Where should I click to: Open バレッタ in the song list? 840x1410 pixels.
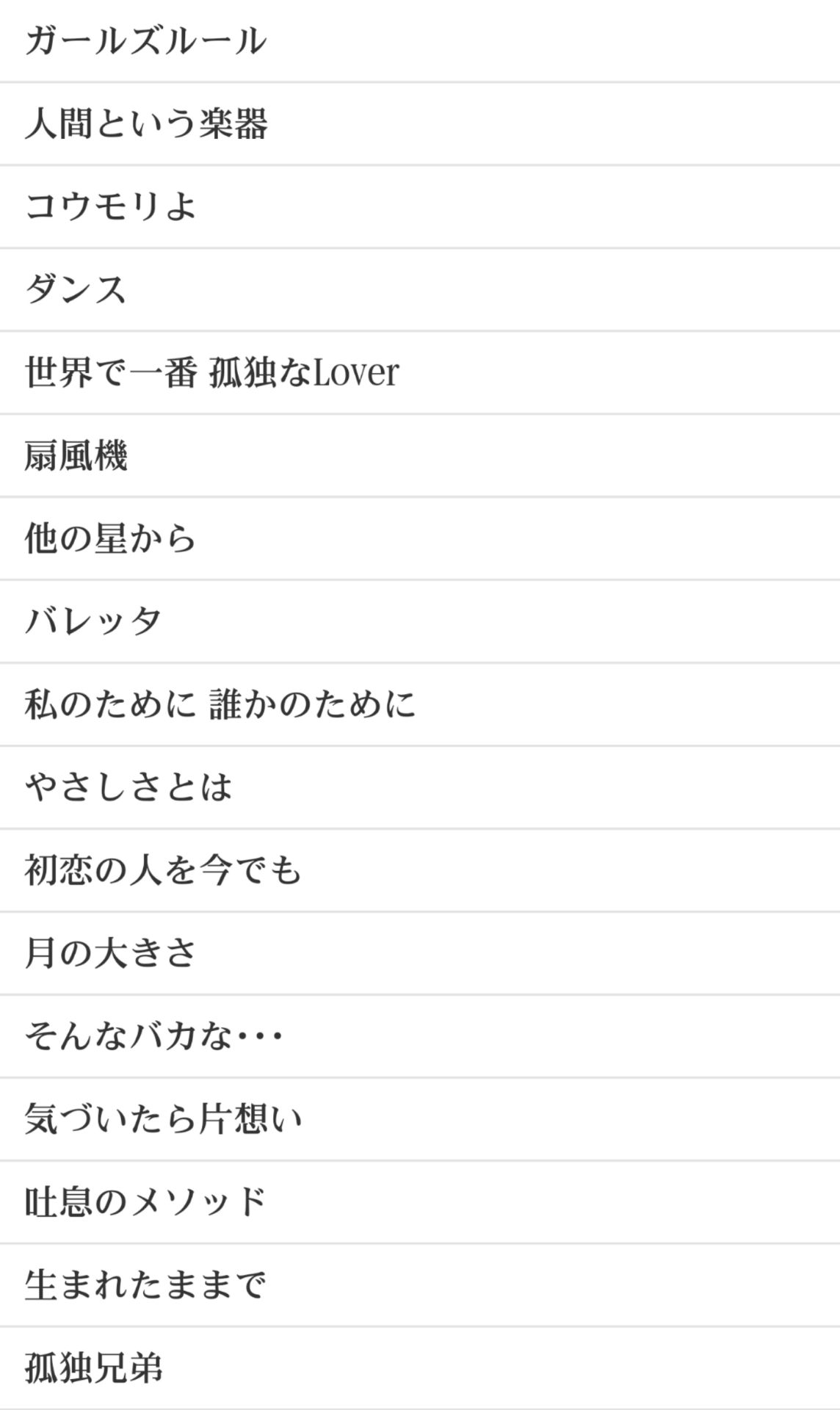point(93,621)
